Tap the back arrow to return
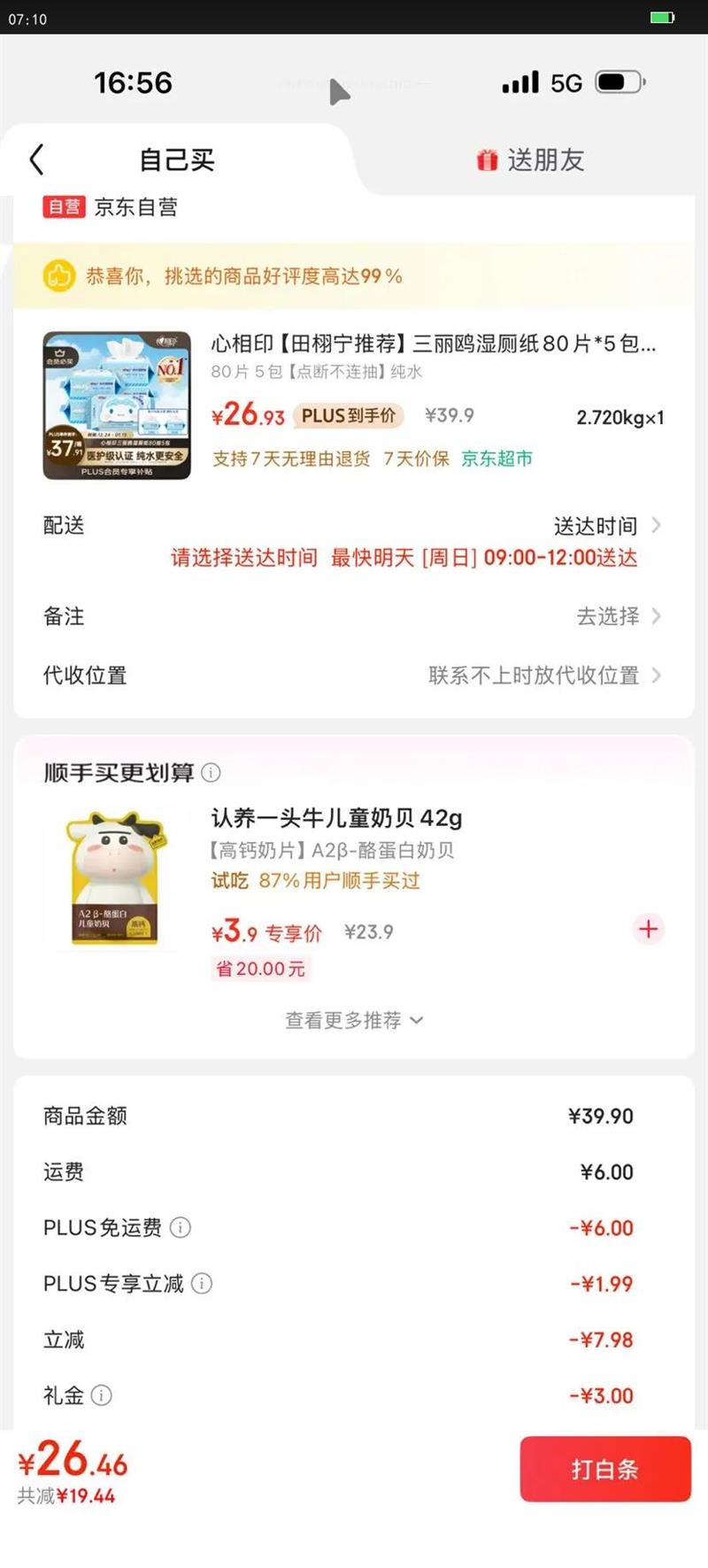 (35, 159)
